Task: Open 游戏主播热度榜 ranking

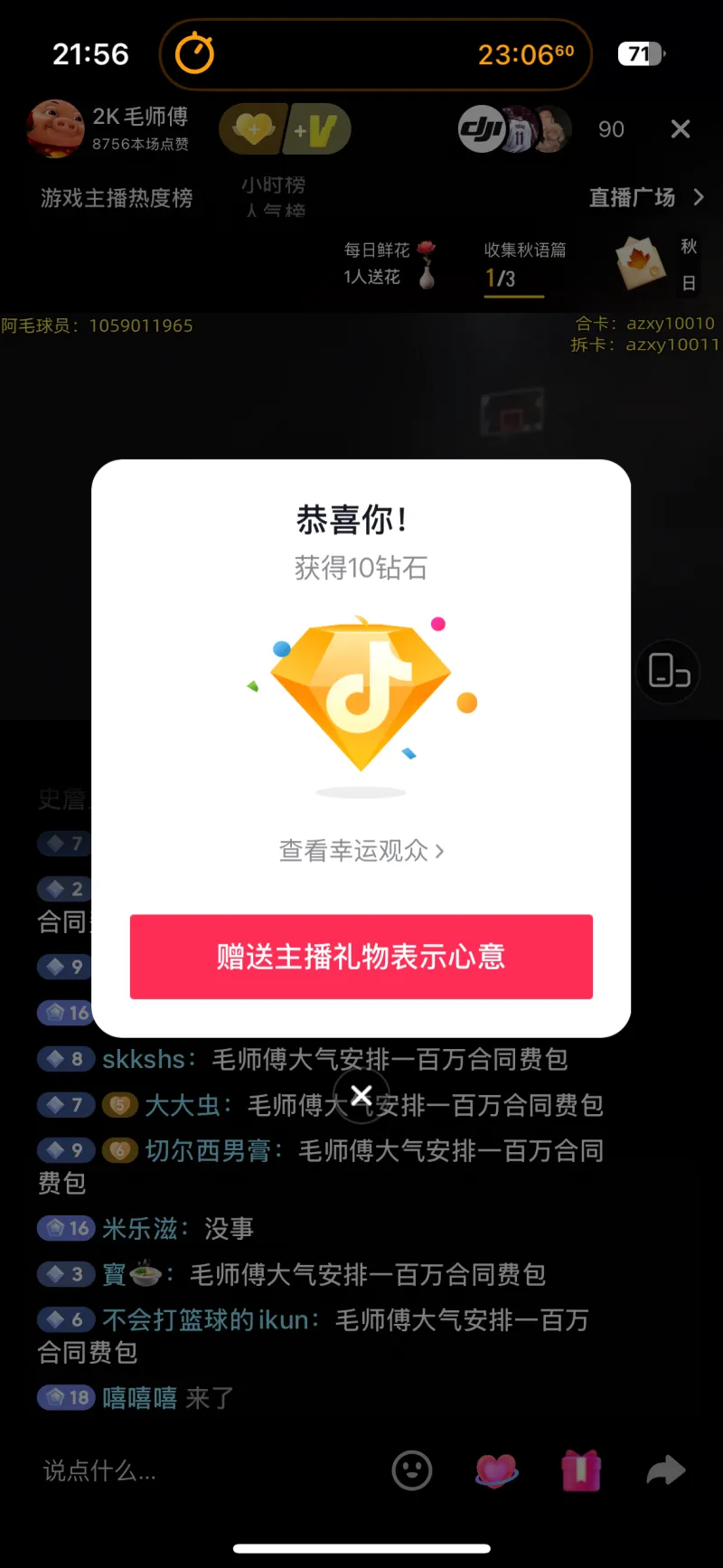Action: [x=117, y=198]
